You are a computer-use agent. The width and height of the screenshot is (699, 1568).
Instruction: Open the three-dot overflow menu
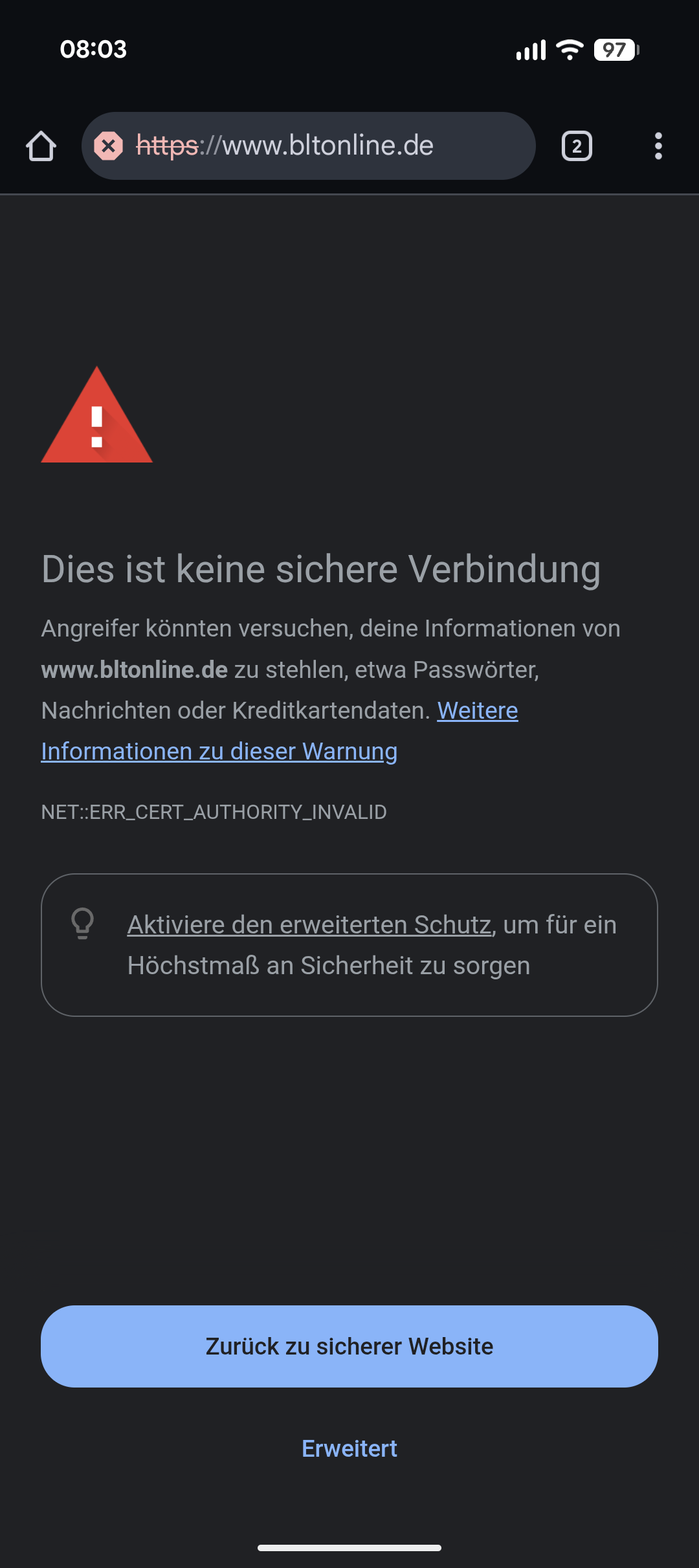tap(658, 146)
